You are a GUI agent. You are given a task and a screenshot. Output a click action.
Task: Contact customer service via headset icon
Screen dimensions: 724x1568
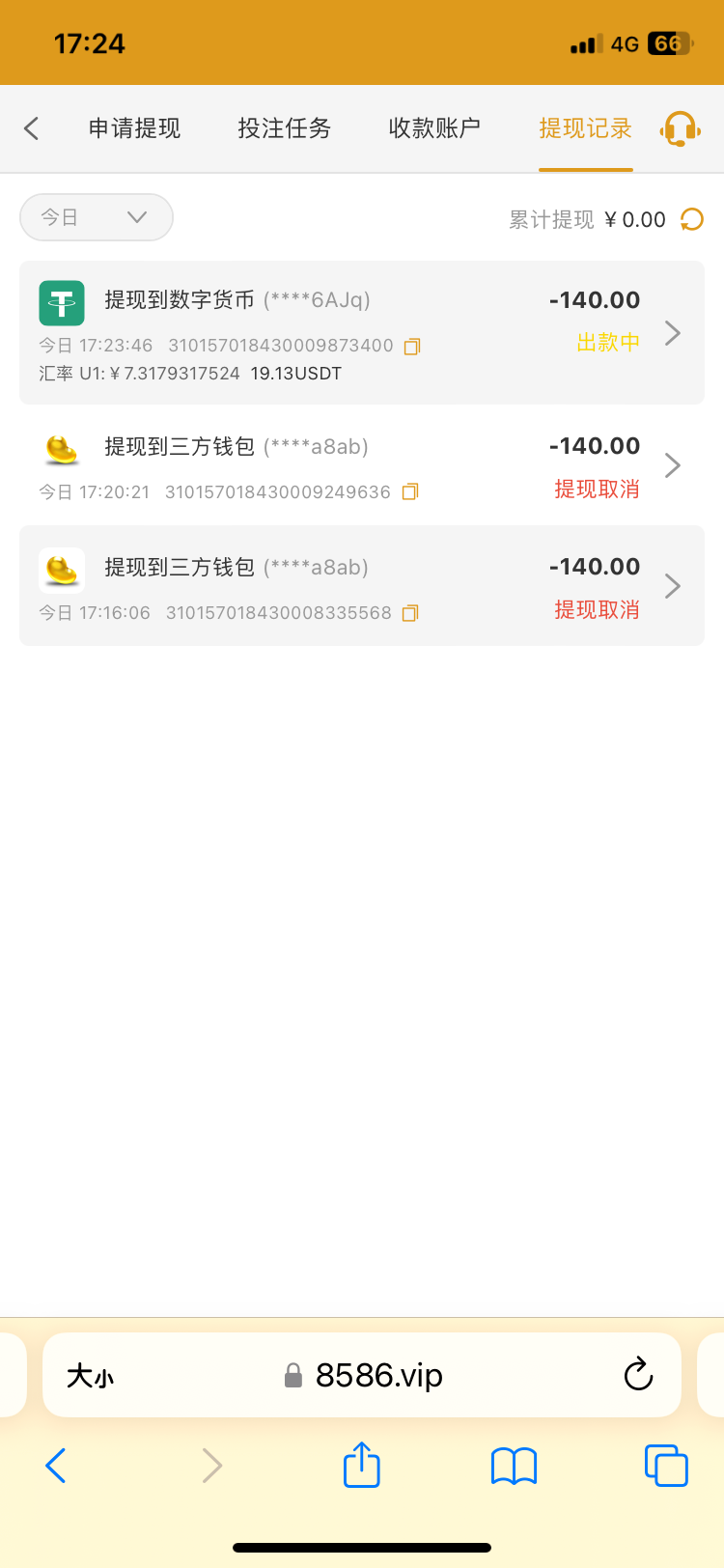tap(680, 128)
